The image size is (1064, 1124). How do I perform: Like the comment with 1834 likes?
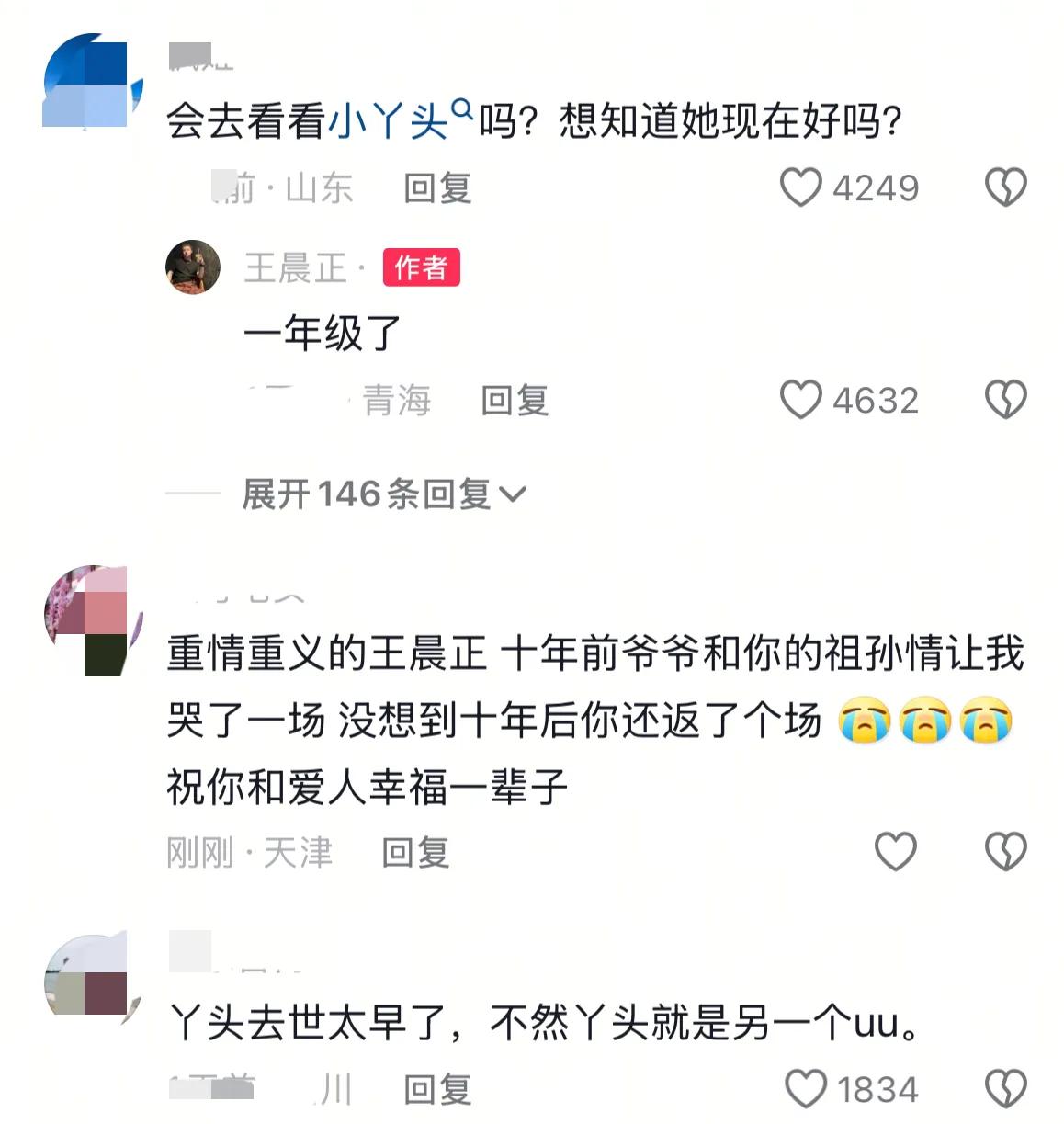coord(806,1089)
